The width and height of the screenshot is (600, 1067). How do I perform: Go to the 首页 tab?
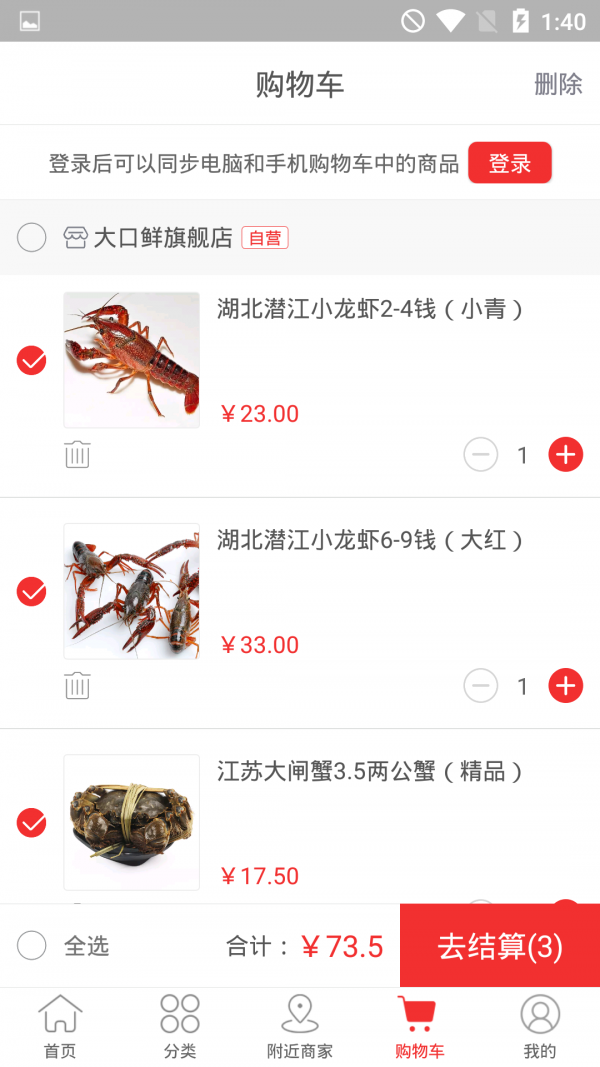click(60, 1027)
